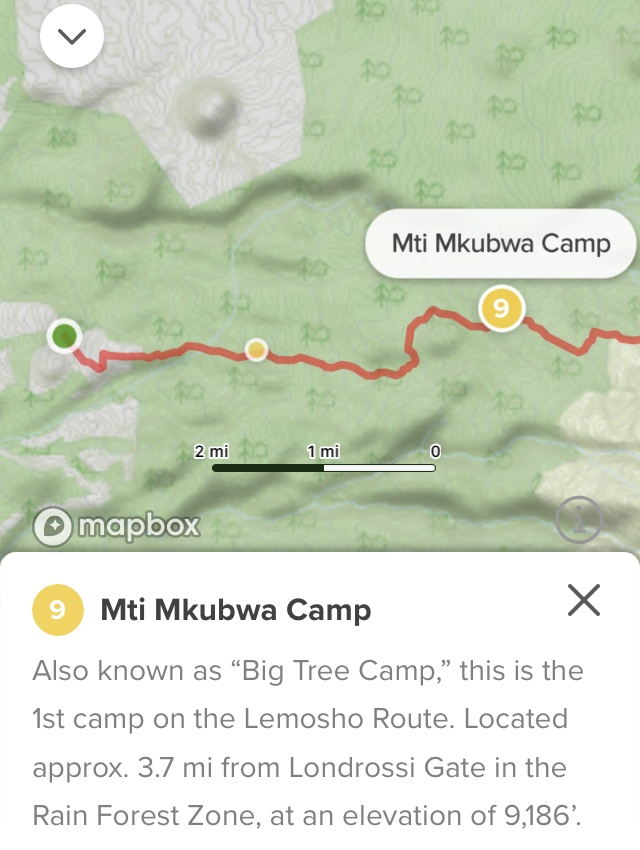640x850 pixels.
Task: Select the green trailhead marker
Action: pos(65,337)
